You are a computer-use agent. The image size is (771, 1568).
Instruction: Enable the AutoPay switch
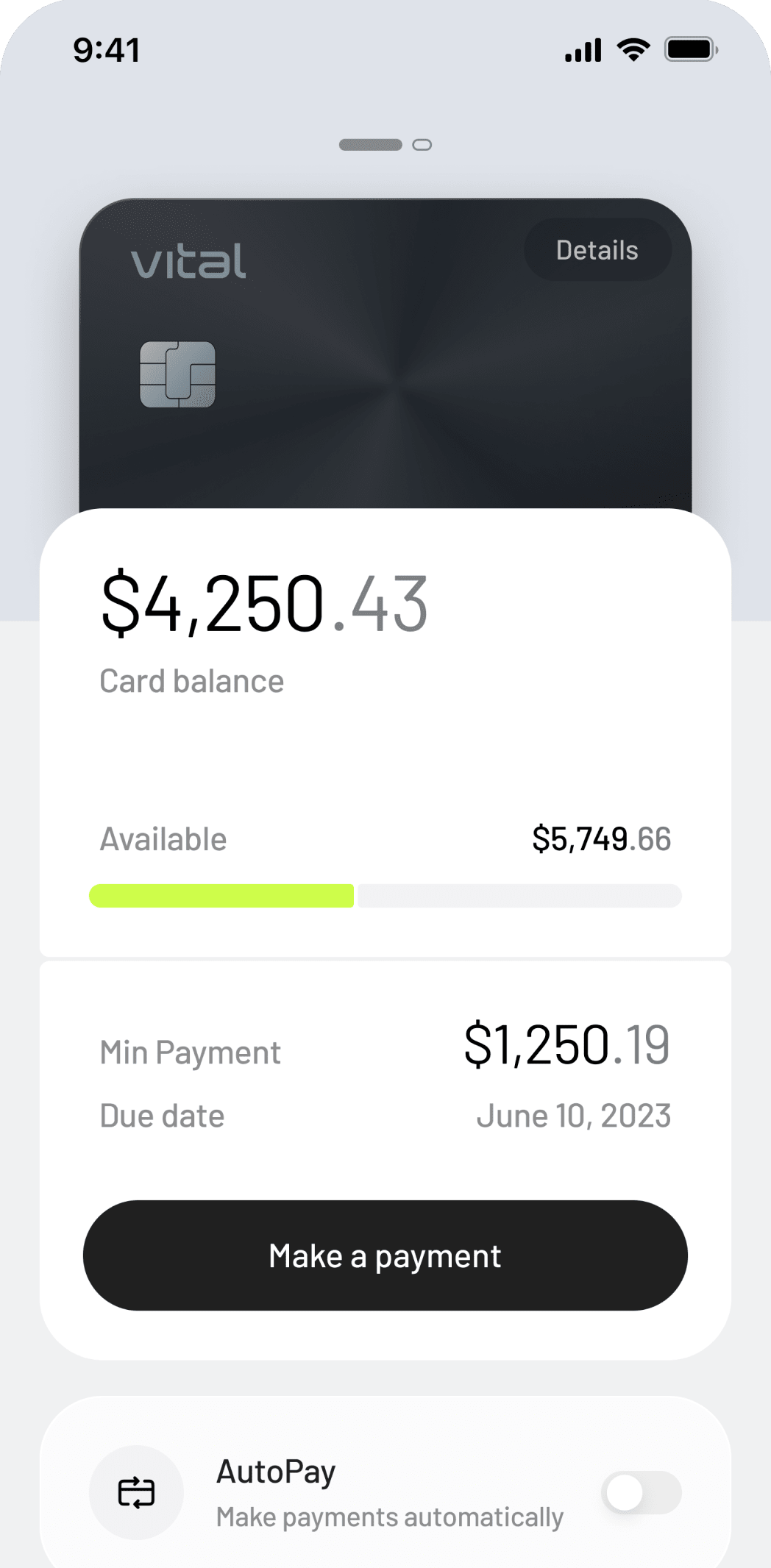pyautogui.click(x=642, y=1492)
